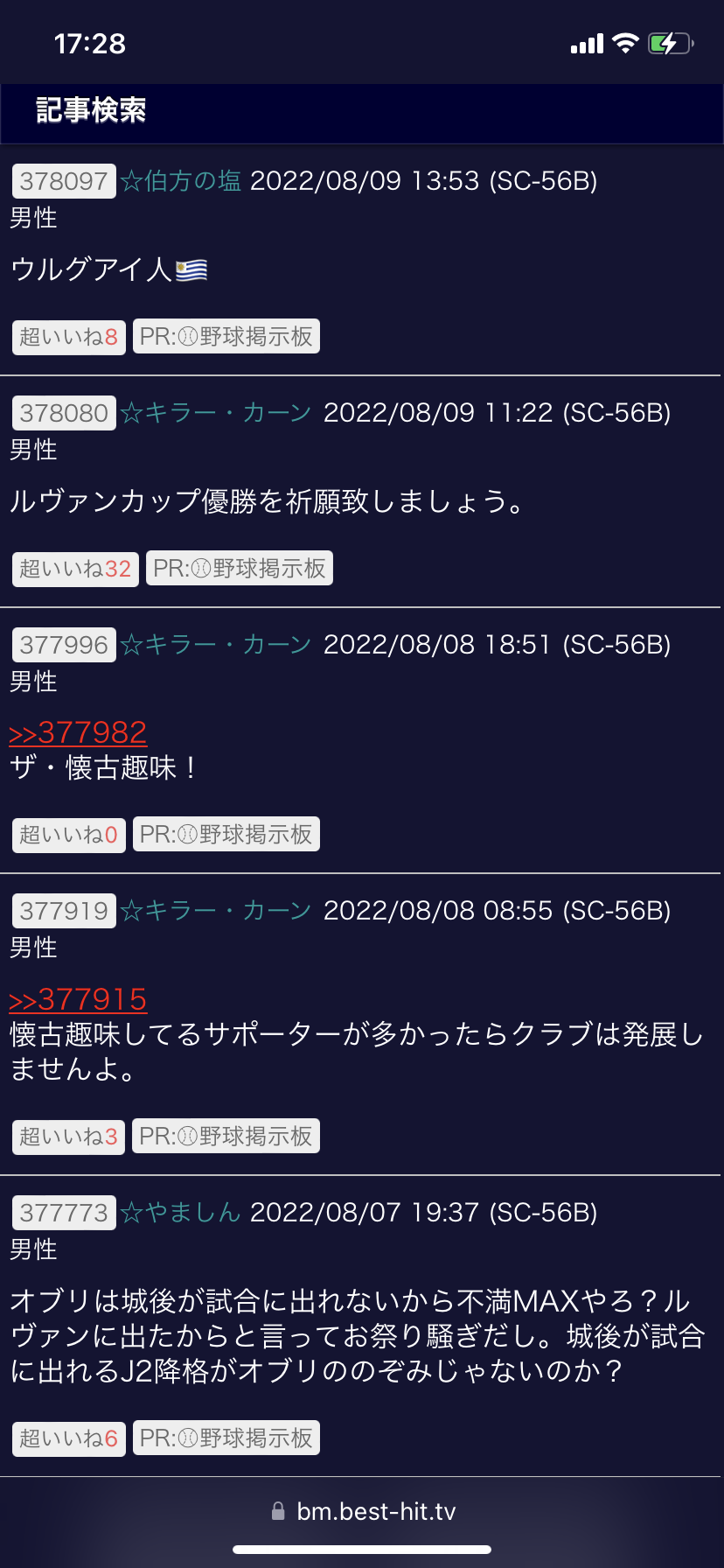Follow the reply link >>377982
This screenshot has width=724, height=1568.
pos(78,732)
